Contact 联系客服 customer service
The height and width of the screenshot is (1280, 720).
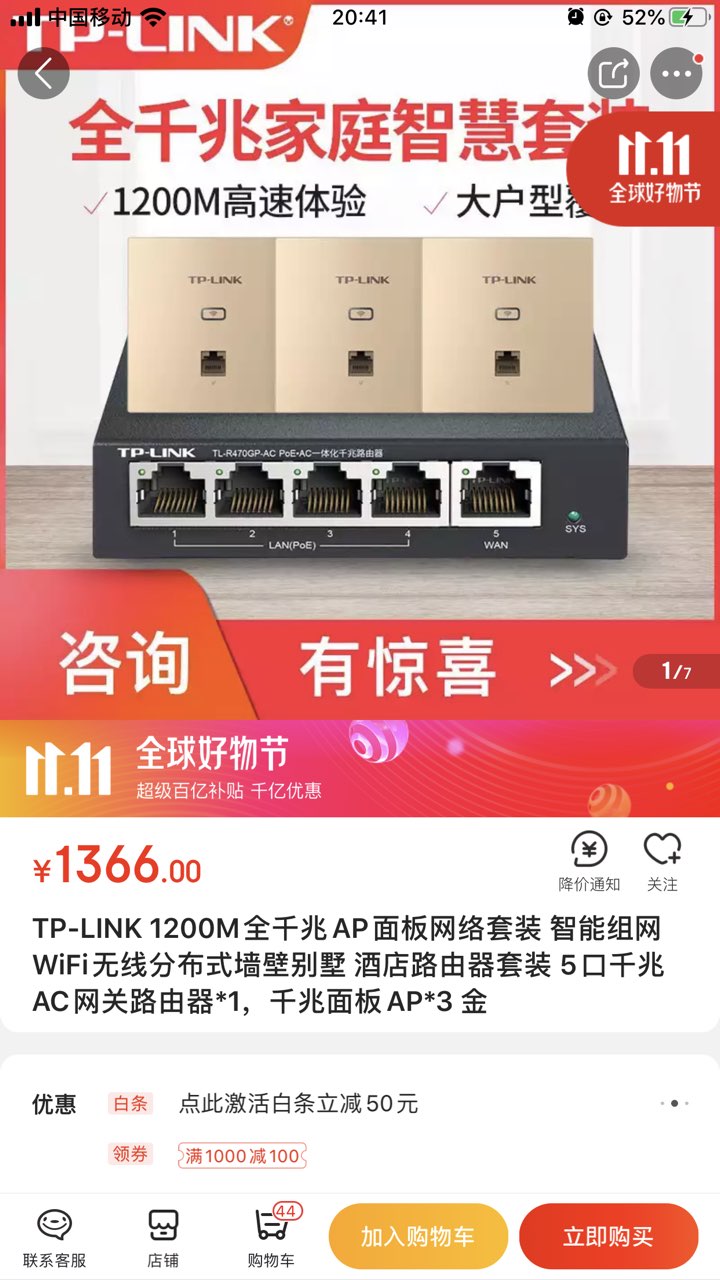pyautogui.click(x=55, y=1237)
